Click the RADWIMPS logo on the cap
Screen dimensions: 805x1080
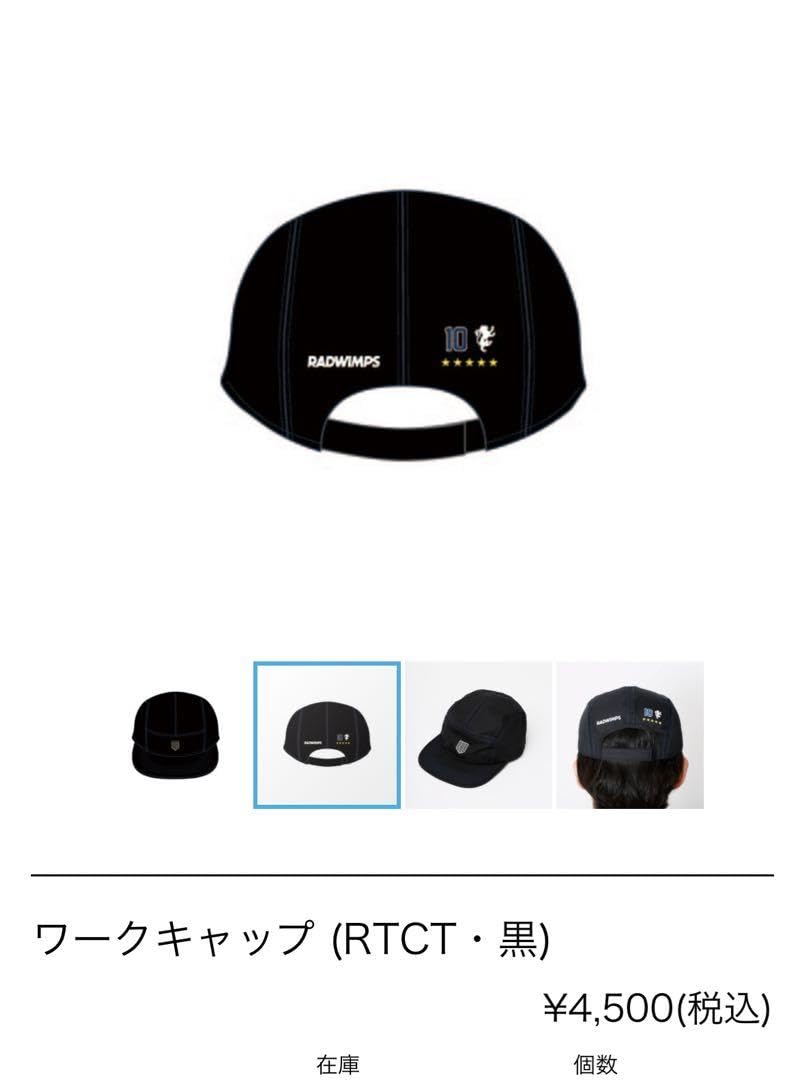click(x=345, y=362)
